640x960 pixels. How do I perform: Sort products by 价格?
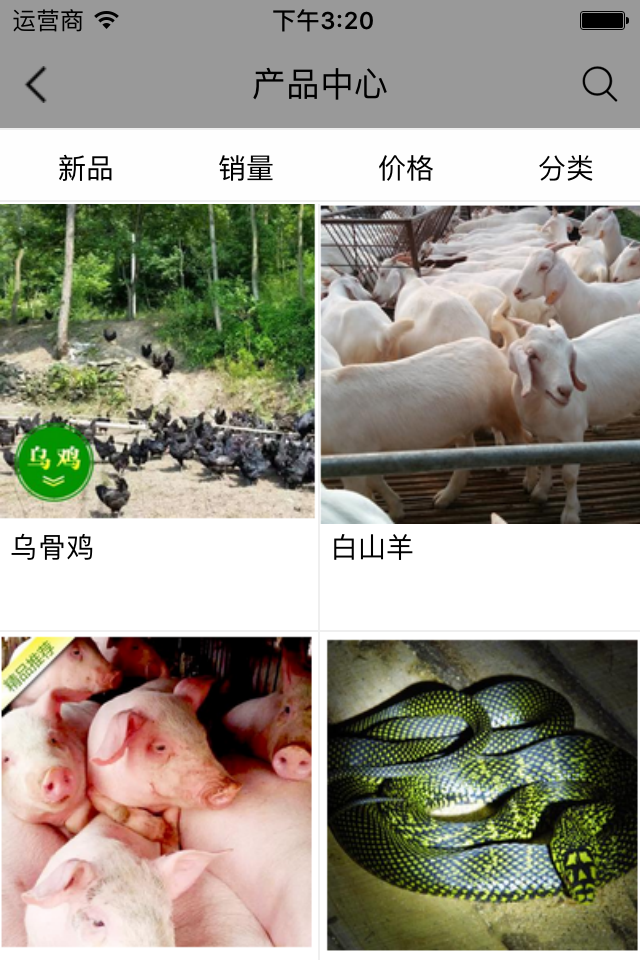[406, 168]
